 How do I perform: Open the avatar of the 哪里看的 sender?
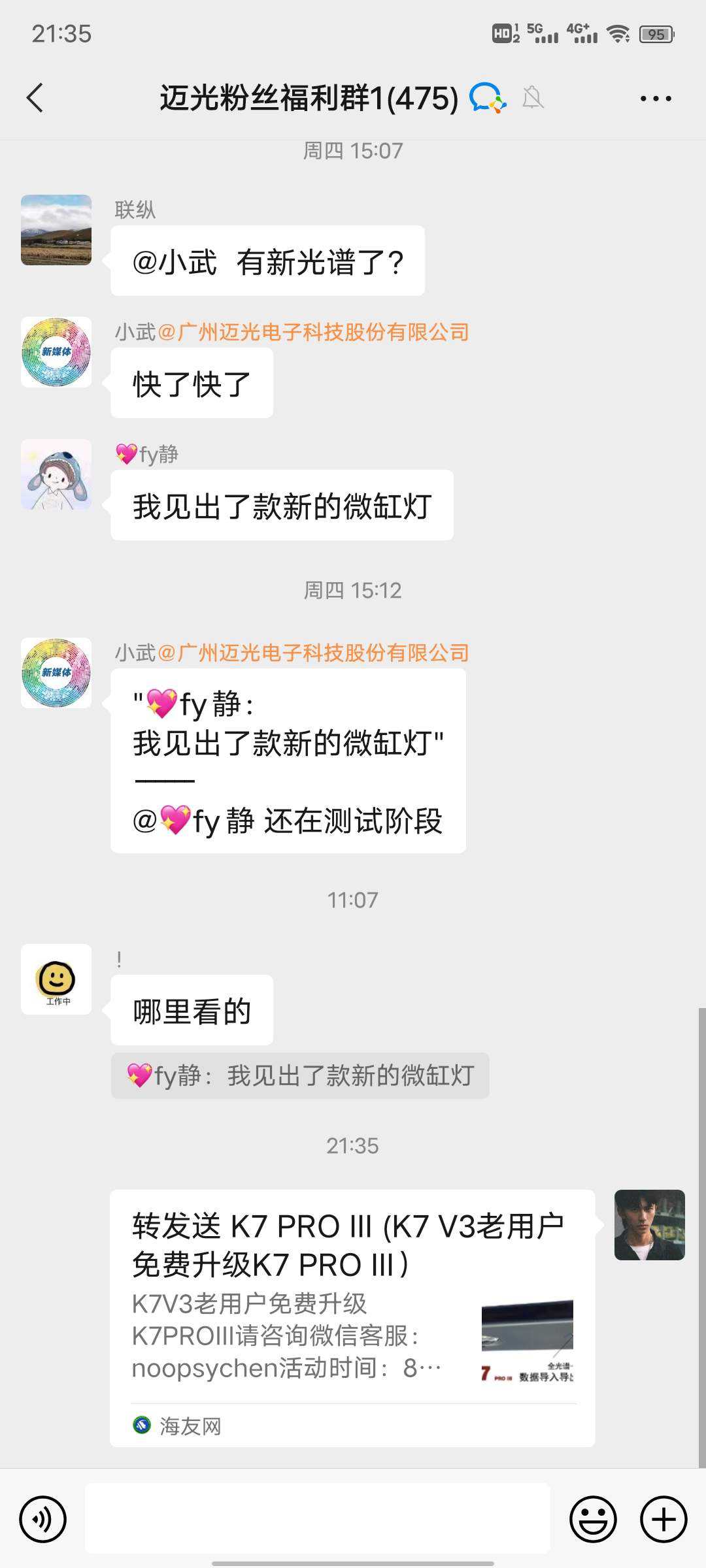click(x=56, y=979)
